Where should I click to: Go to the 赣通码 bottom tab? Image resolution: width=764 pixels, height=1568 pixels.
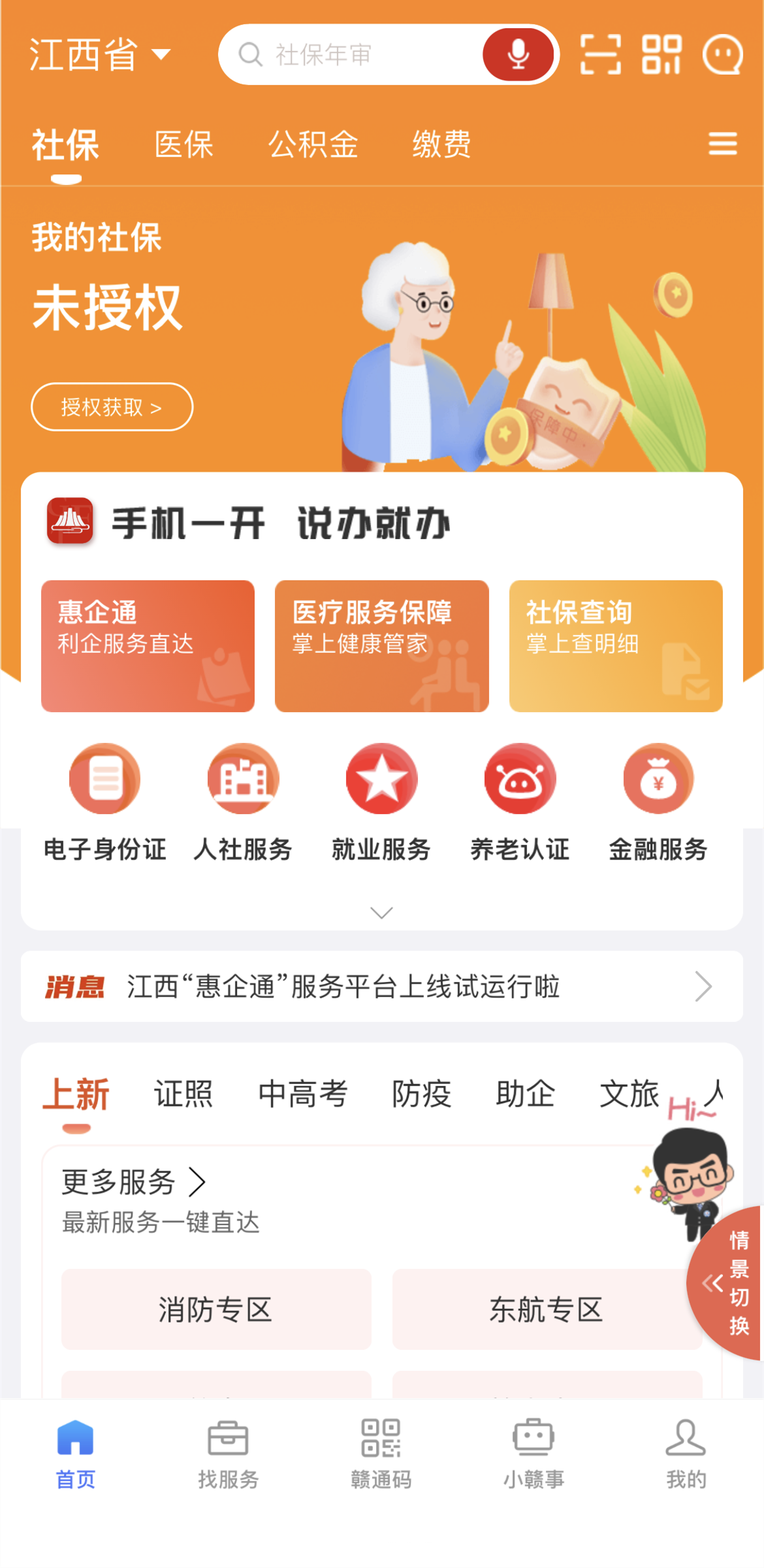coord(381,1454)
